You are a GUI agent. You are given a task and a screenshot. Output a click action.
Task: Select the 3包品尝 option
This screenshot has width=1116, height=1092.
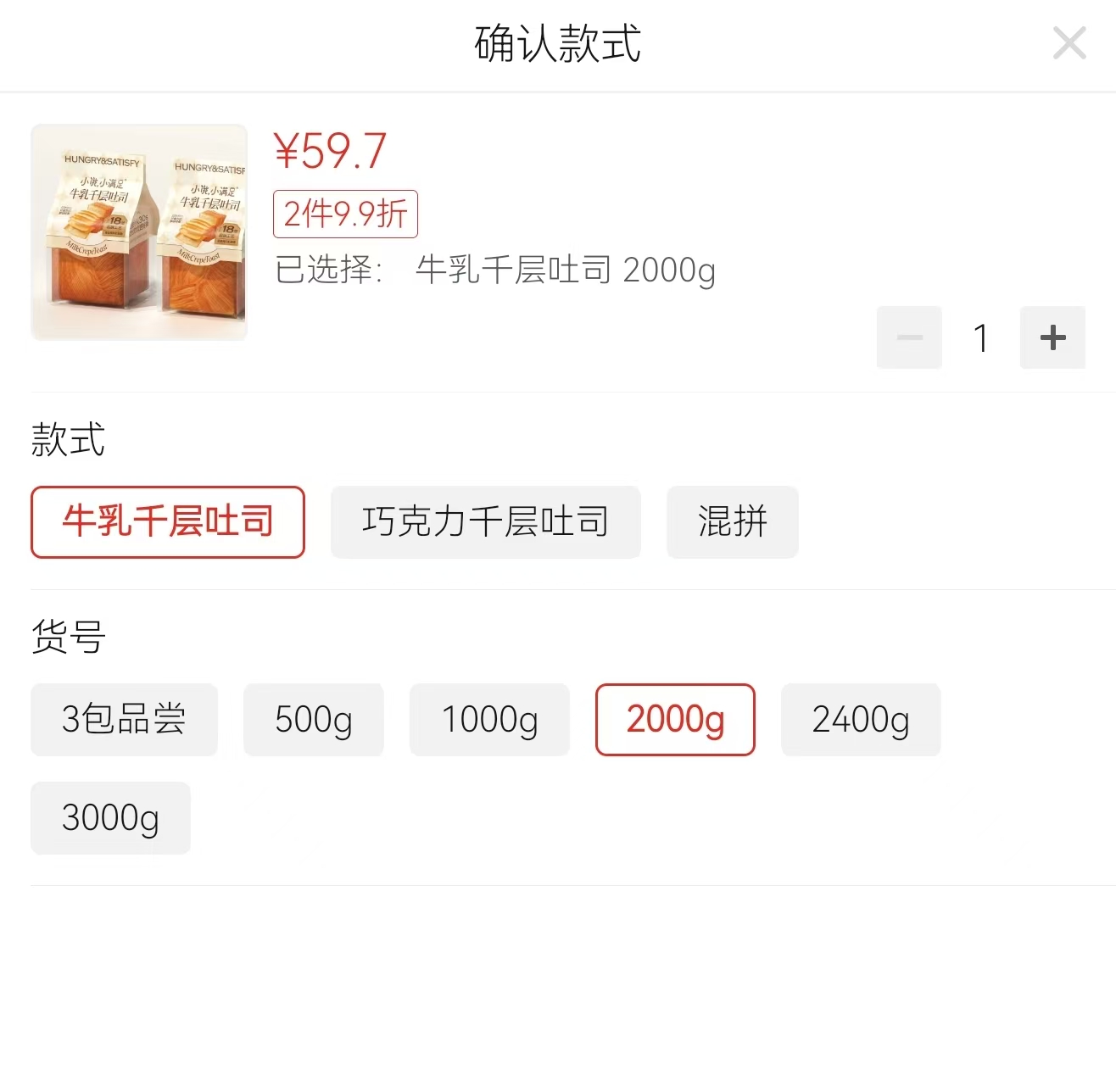click(x=124, y=720)
